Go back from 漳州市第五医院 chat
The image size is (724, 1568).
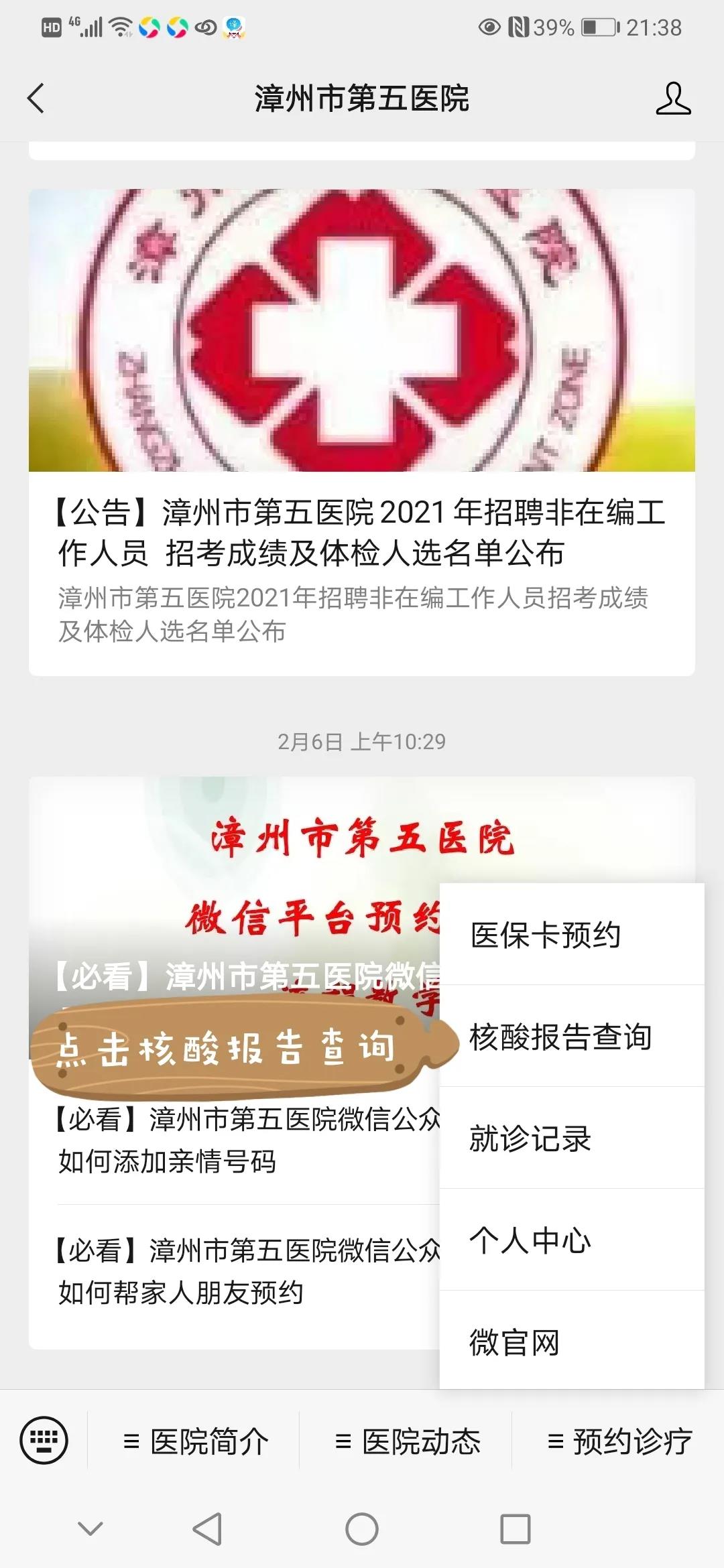tap(36, 99)
